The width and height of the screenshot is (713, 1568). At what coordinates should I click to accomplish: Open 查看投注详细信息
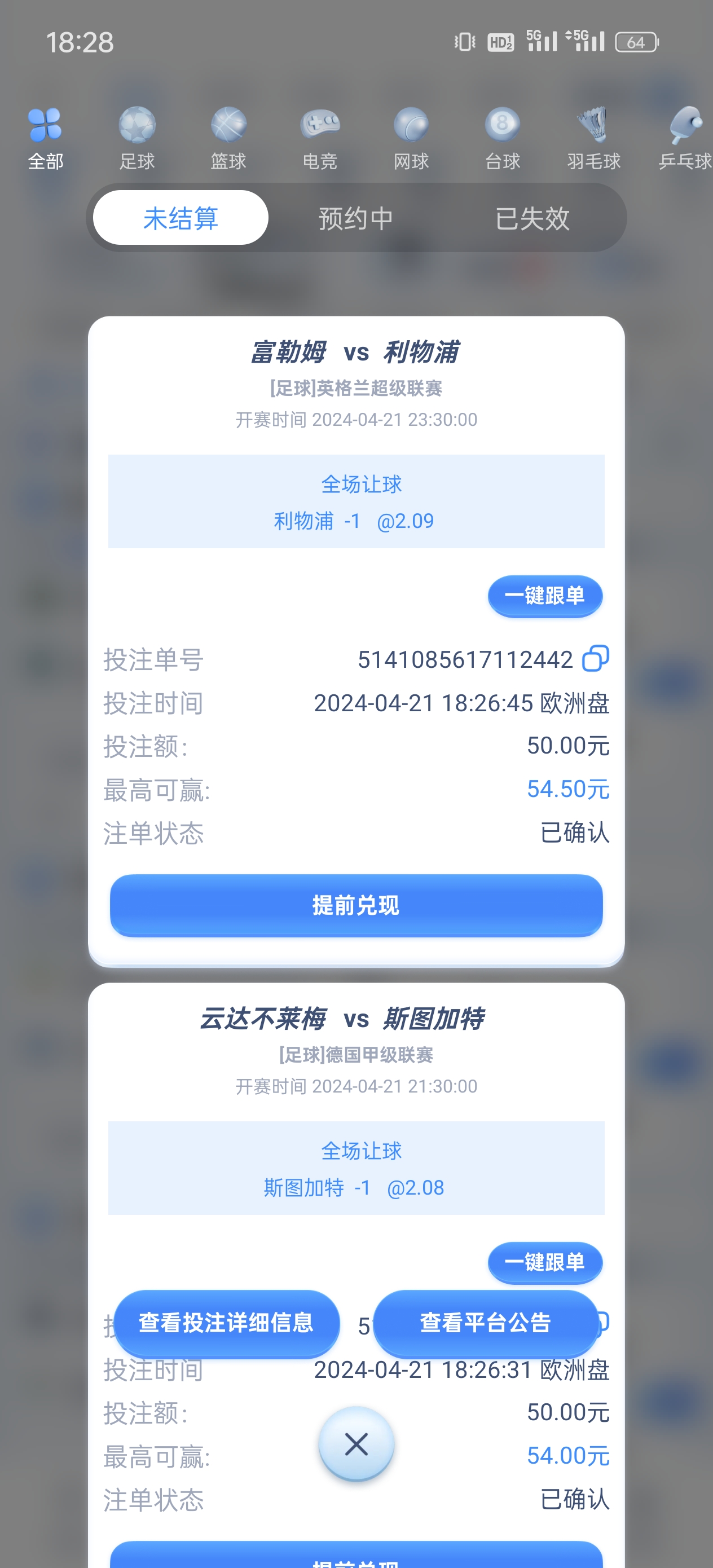[227, 1323]
